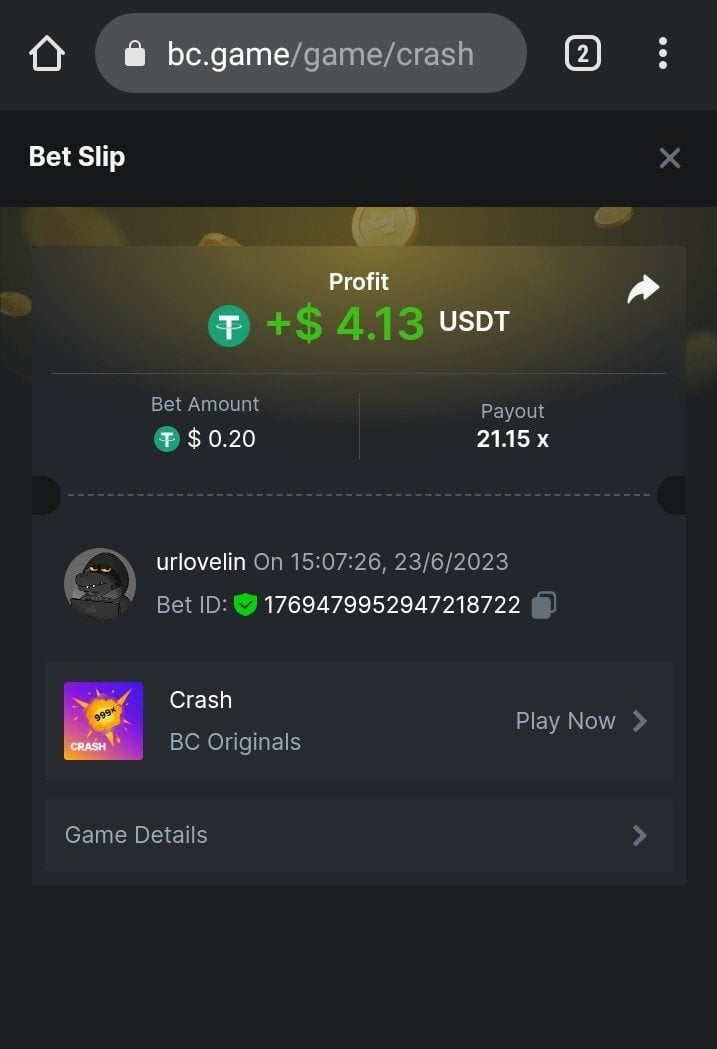Screen dimensions: 717x1049
Task: Open the browser tab switcher
Action: [x=583, y=53]
